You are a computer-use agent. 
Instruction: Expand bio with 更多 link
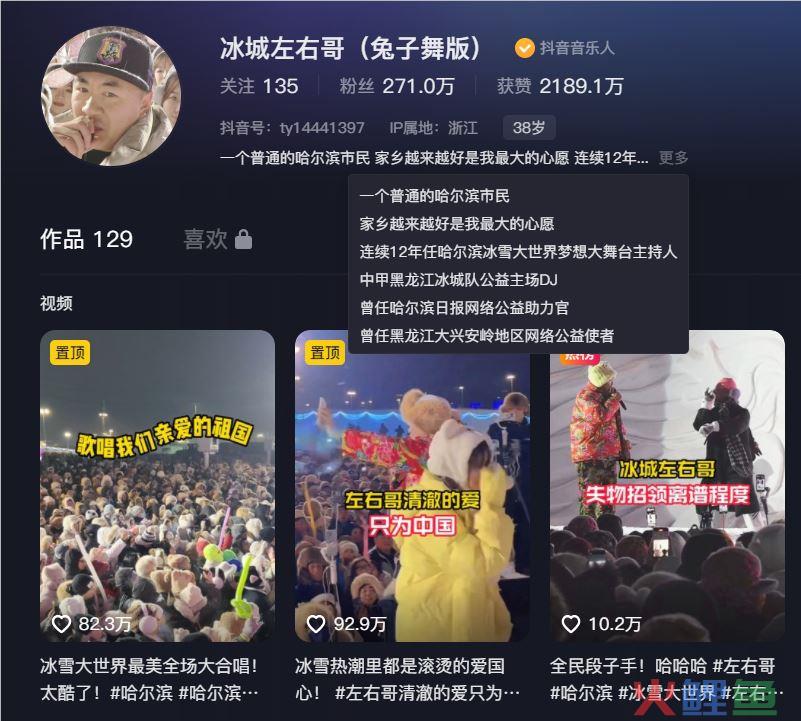click(674, 158)
